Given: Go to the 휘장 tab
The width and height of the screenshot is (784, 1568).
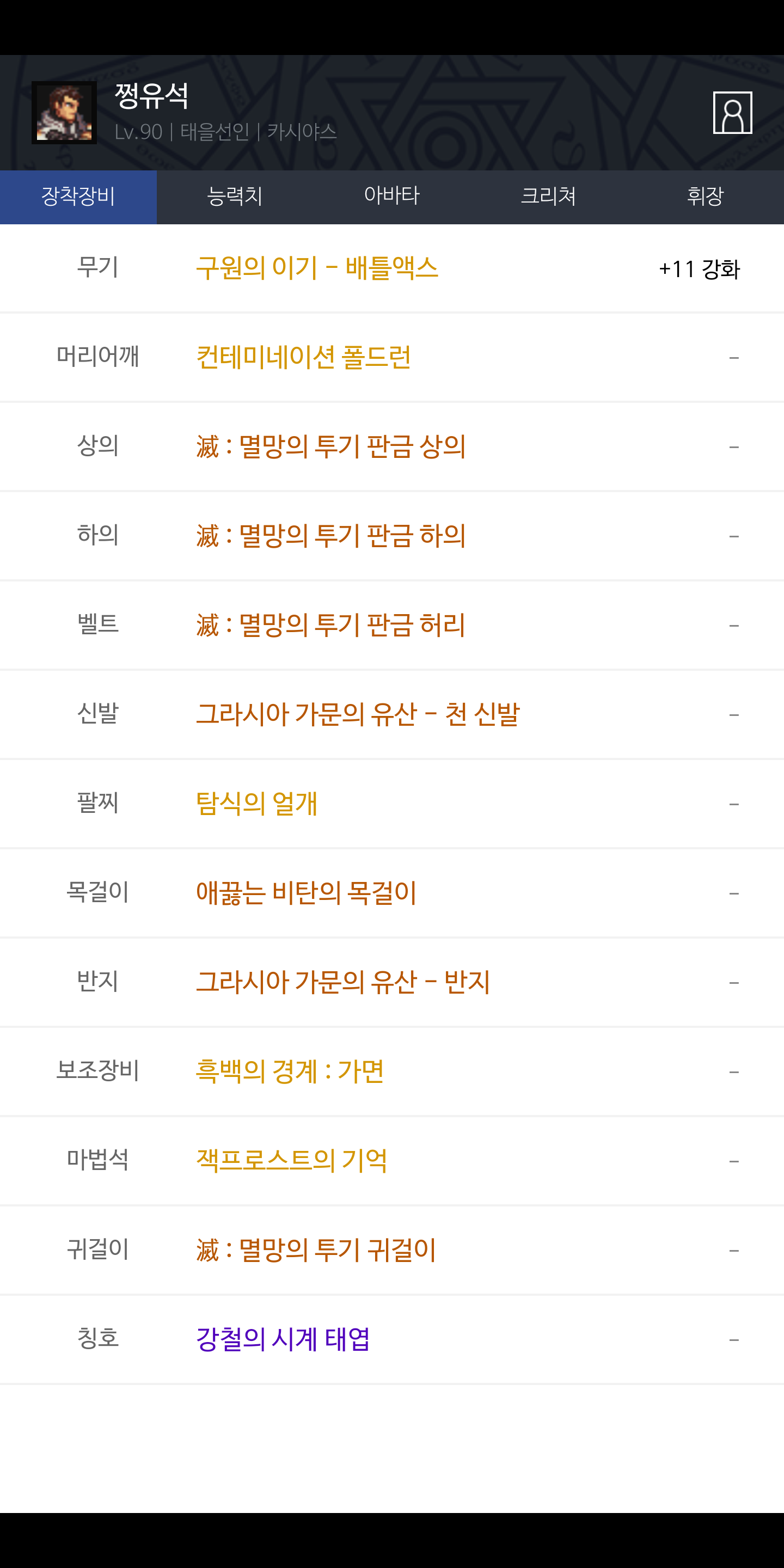Looking at the screenshot, I should pos(706,197).
